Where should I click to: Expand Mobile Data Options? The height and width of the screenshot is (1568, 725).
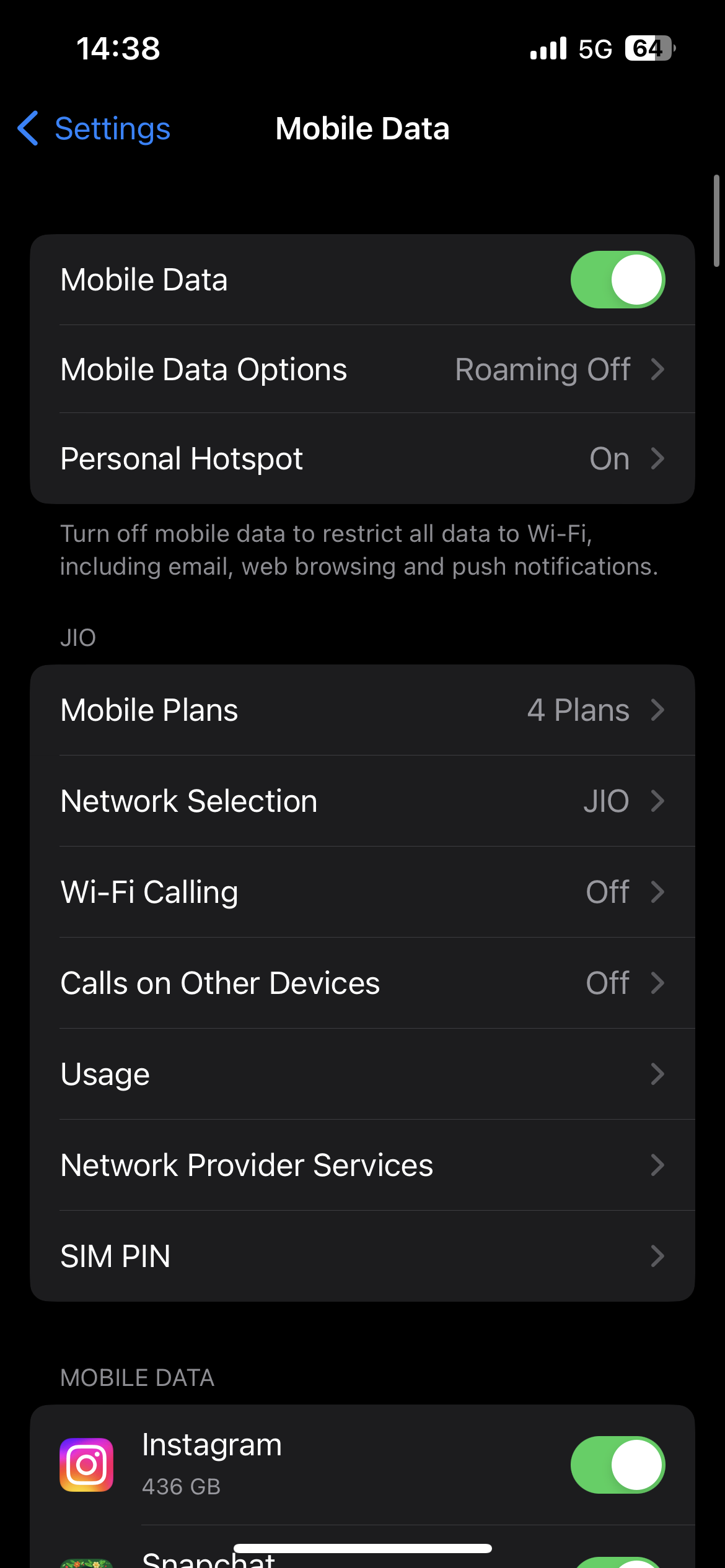362,368
